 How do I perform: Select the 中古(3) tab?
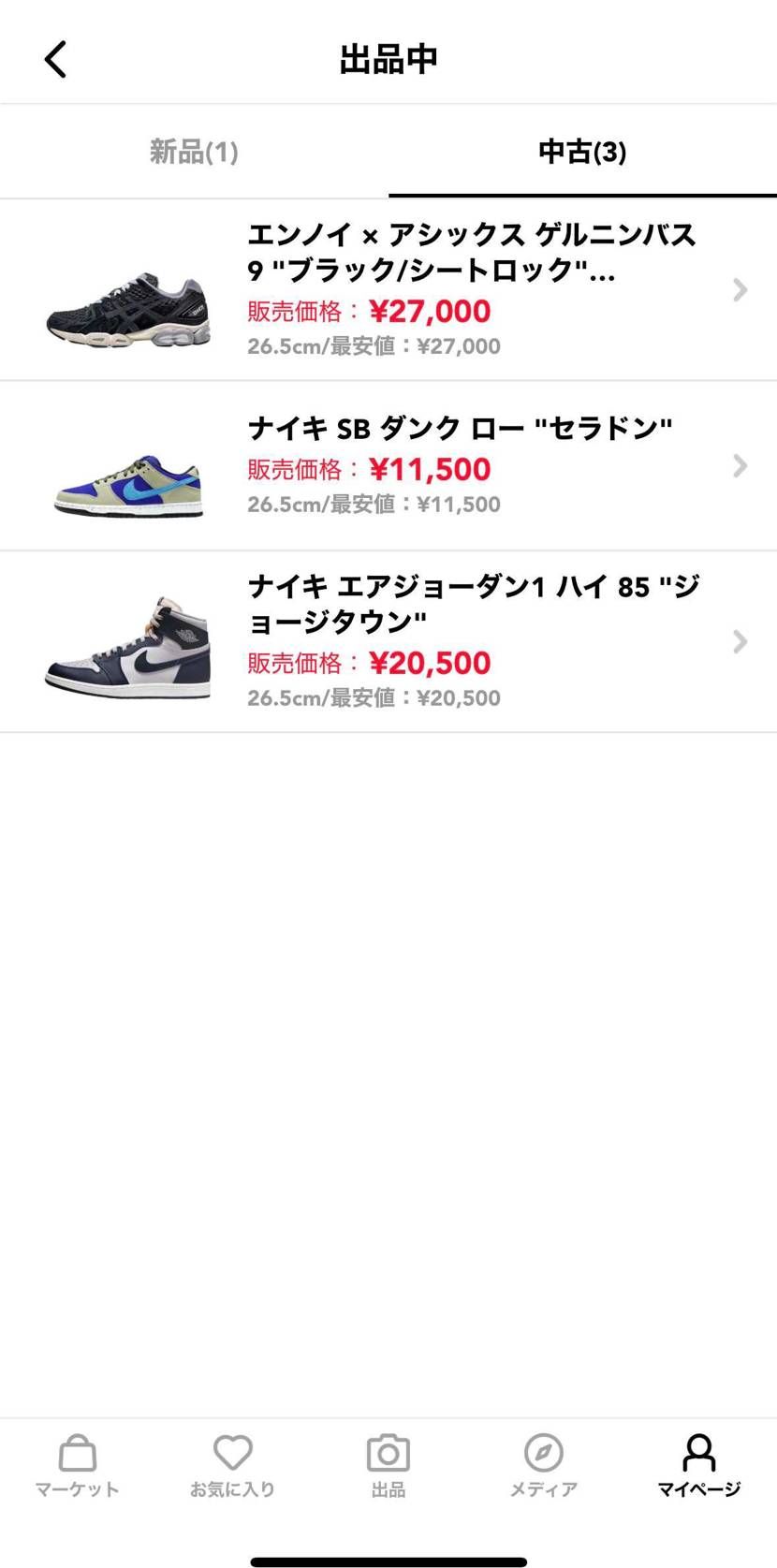click(582, 151)
